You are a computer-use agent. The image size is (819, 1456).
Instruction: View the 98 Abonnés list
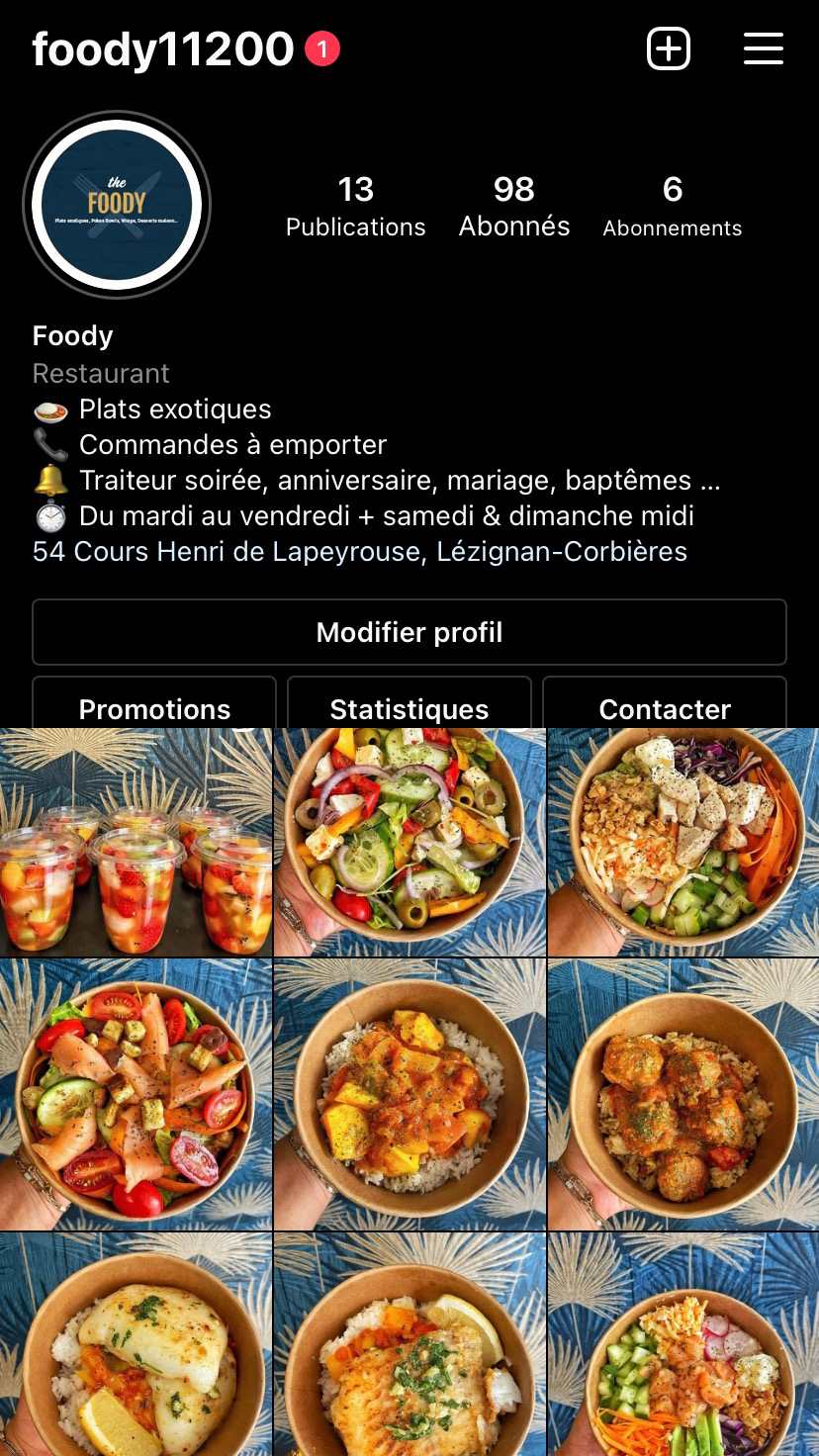[x=514, y=206]
